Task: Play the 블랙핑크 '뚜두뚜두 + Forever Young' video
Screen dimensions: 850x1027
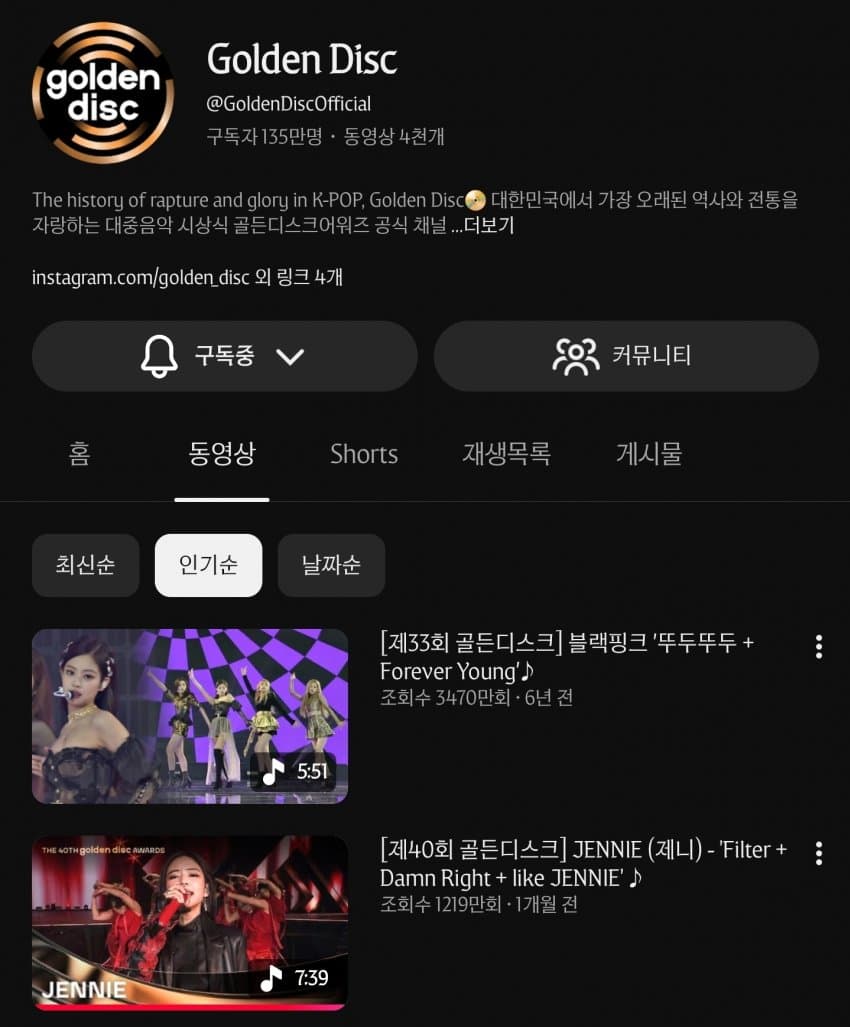Action: coord(190,716)
